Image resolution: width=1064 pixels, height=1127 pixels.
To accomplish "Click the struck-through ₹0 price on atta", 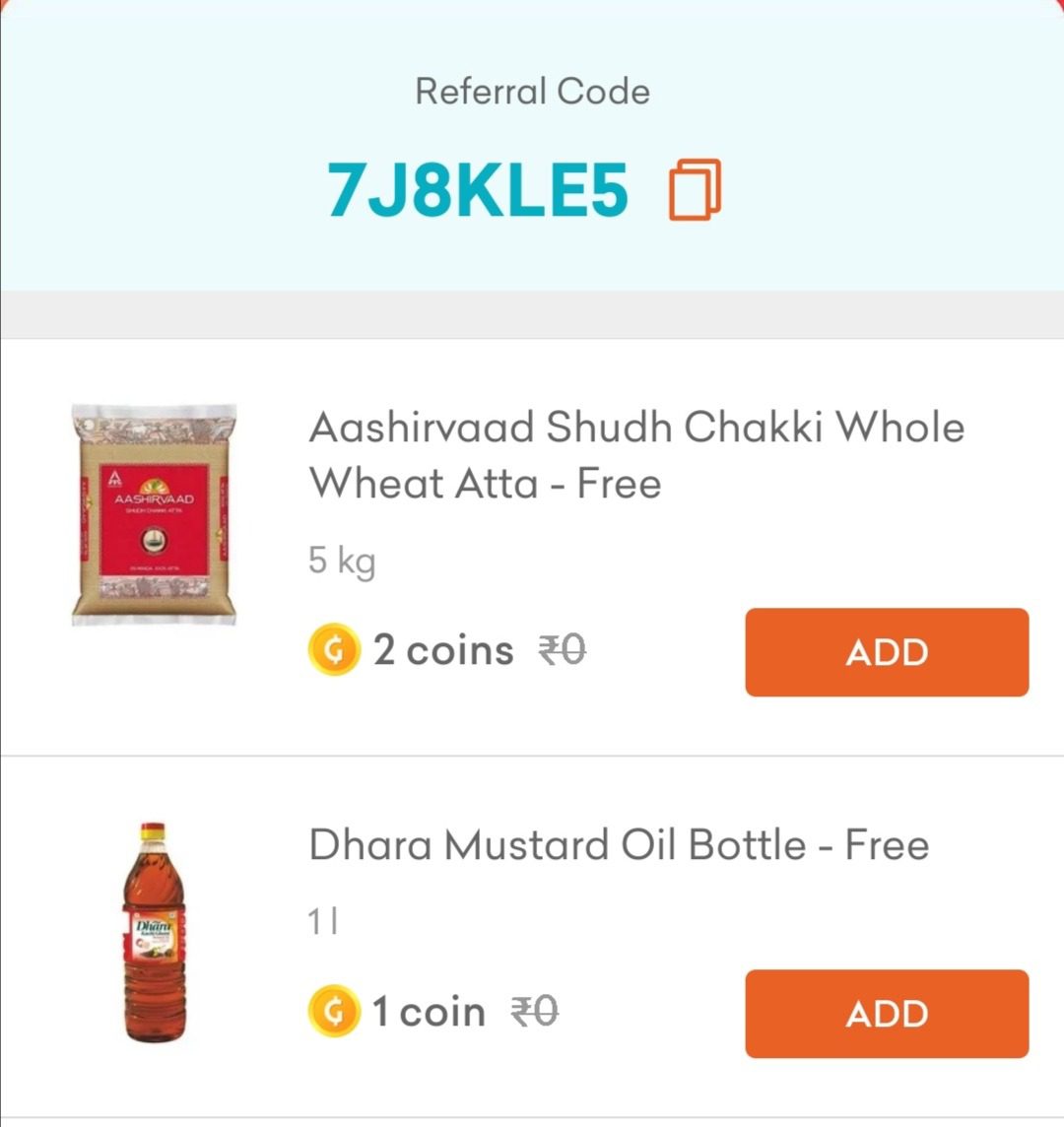I will [560, 650].
